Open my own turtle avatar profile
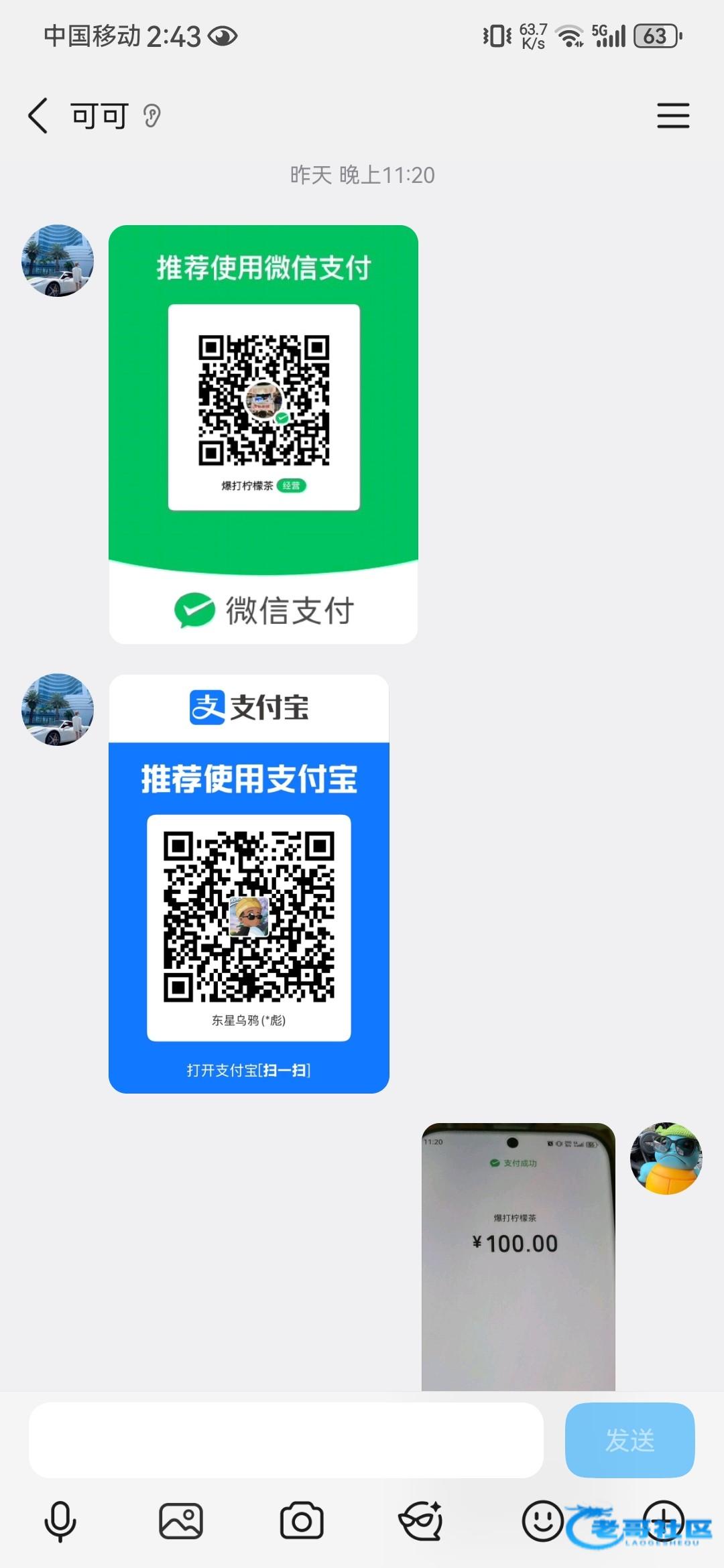Viewport: 724px width, 1568px height. tap(666, 1159)
